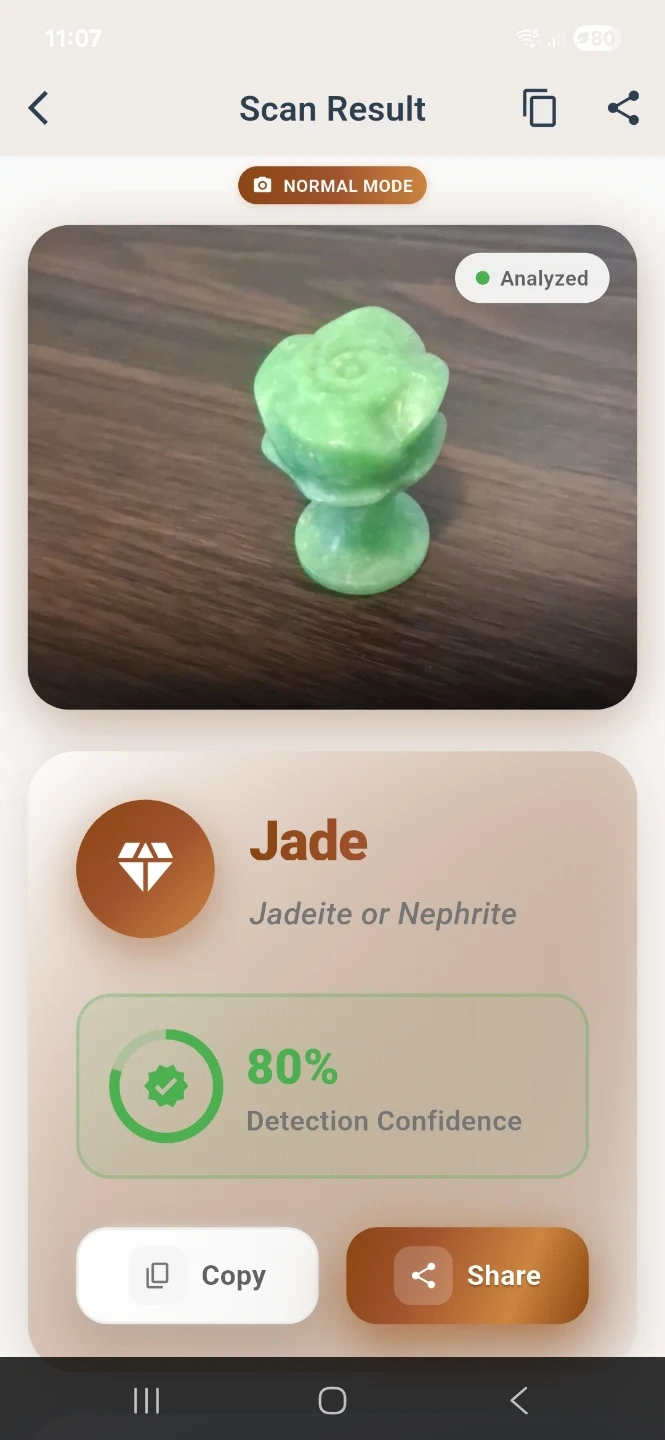Tap the share icon in the app bar
The height and width of the screenshot is (1440, 665).
[x=623, y=108]
